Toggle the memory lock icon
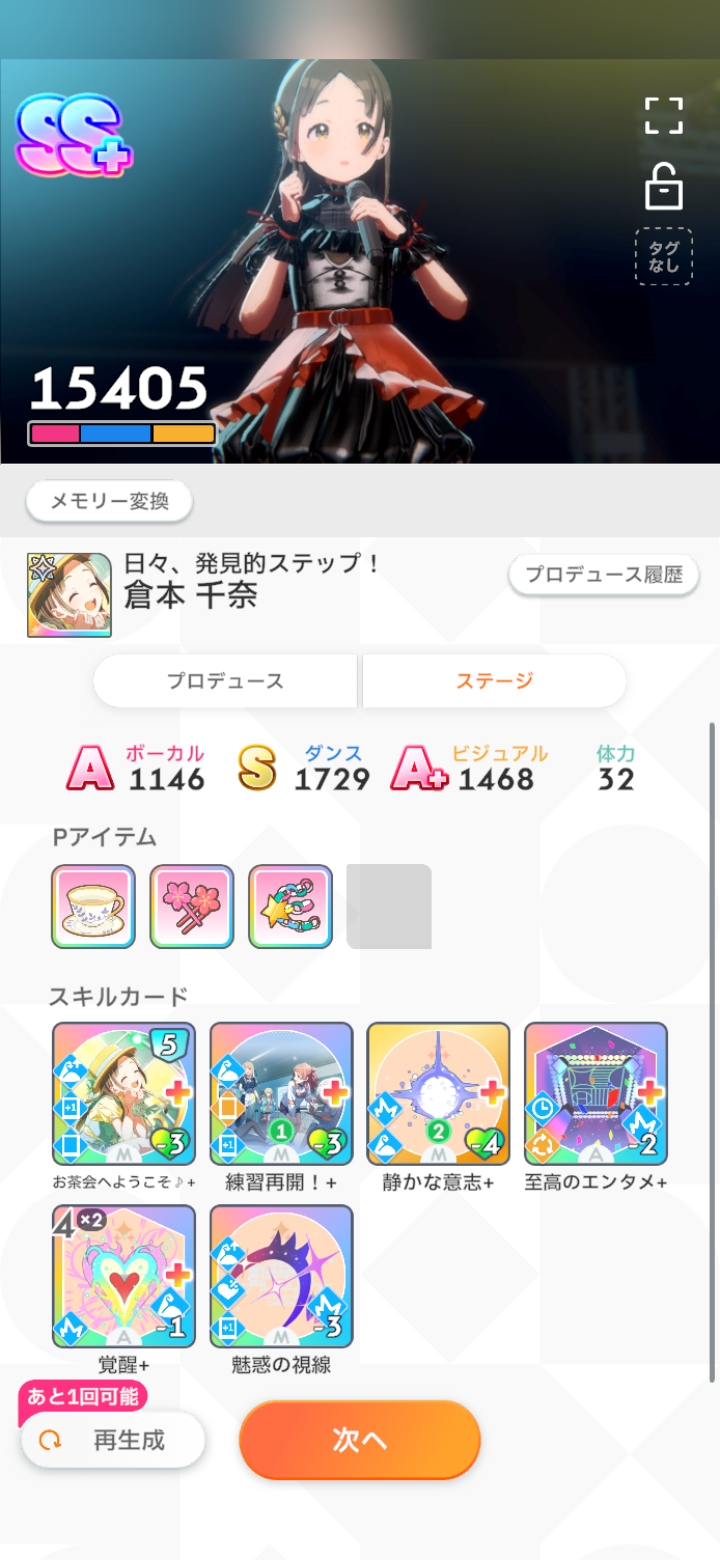Screen dimensions: 720x1560 click(663, 187)
